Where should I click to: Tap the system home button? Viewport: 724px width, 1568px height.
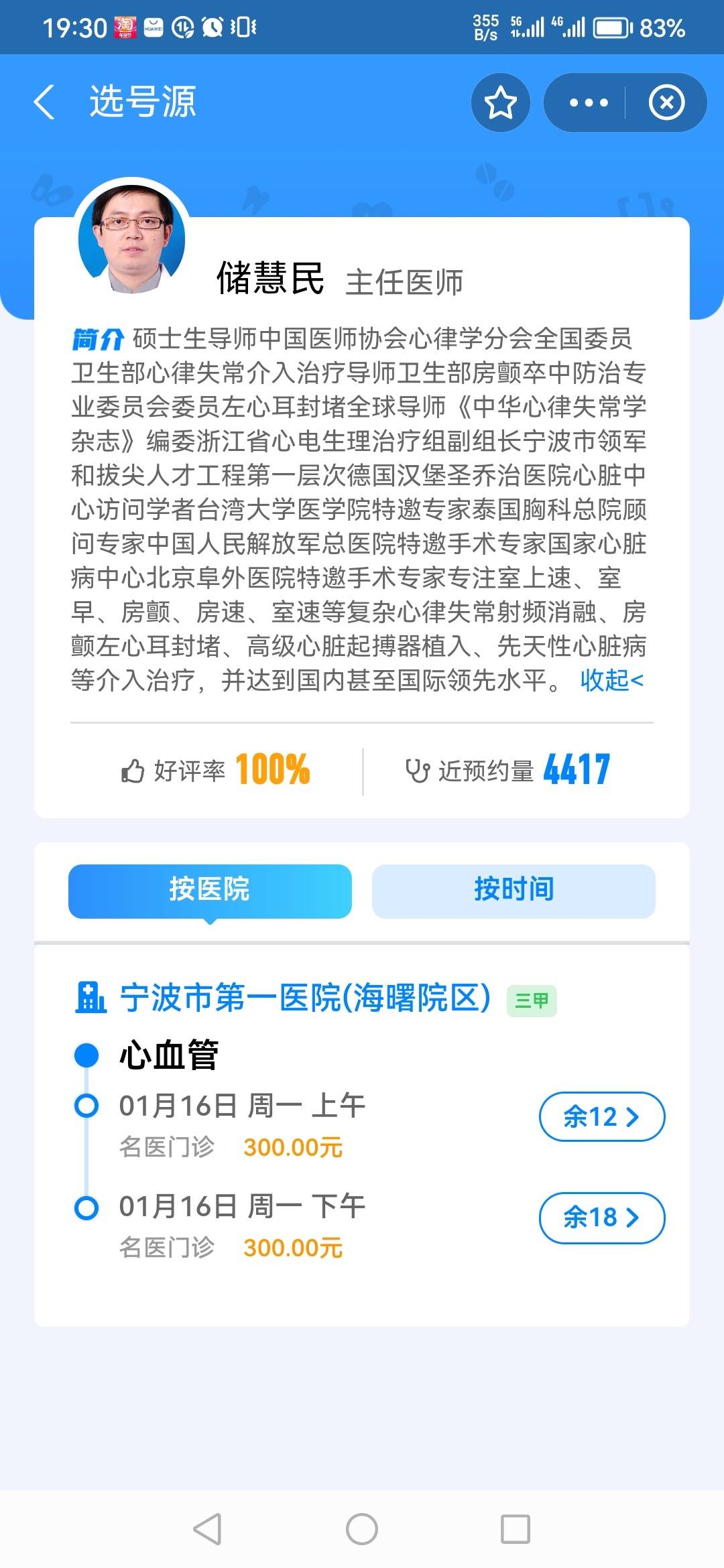coord(362,1529)
